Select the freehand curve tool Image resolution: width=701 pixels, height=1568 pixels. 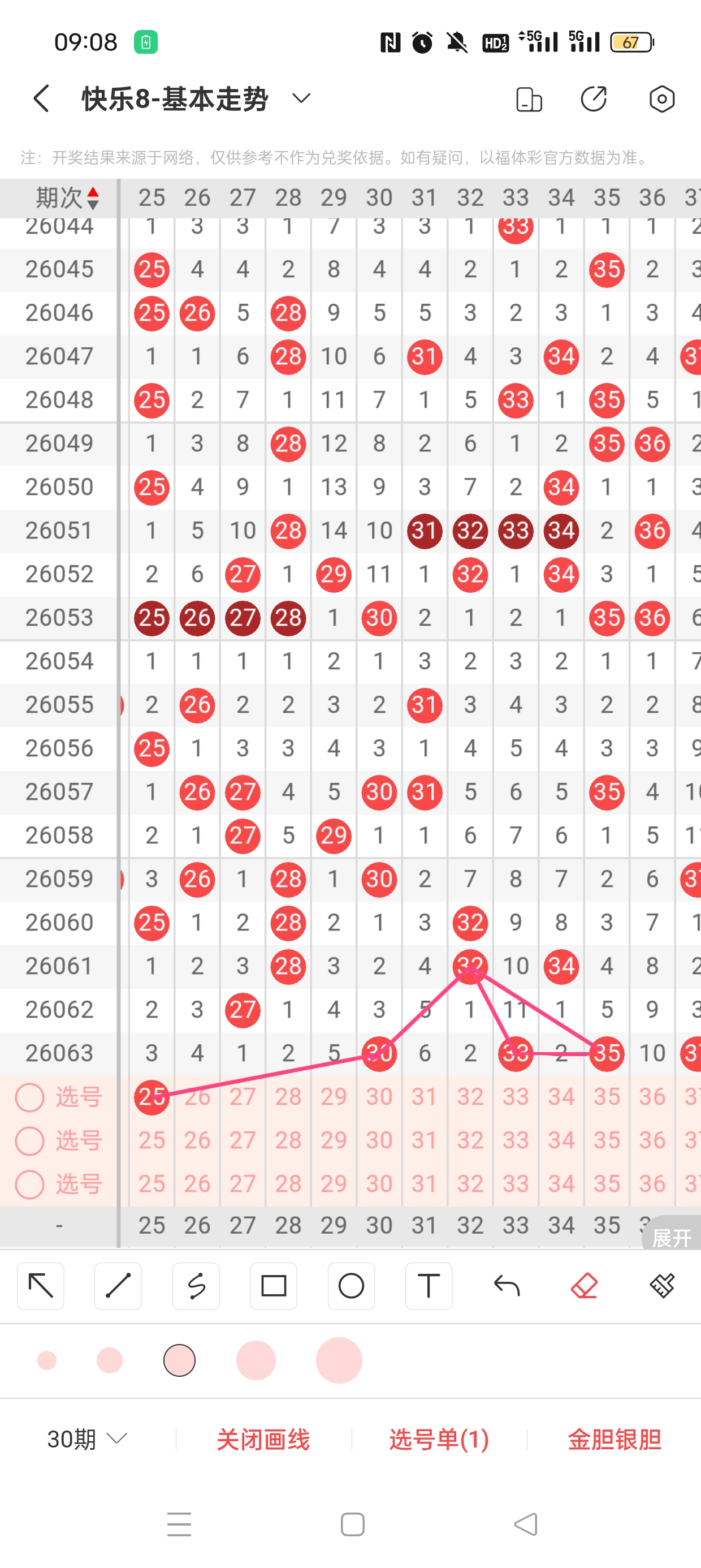click(x=196, y=1286)
